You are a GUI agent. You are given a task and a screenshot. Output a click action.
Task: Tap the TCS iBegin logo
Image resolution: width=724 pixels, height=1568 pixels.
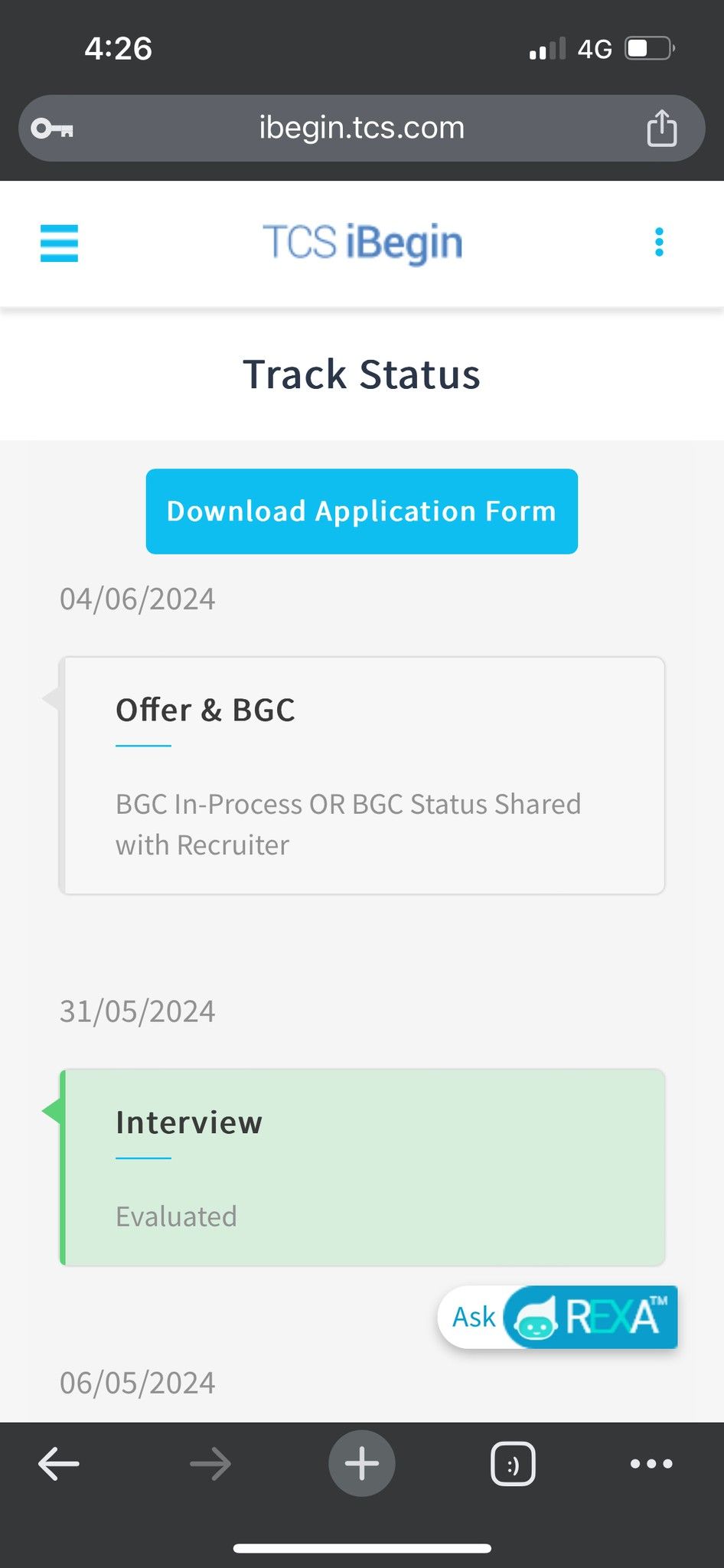[362, 242]
